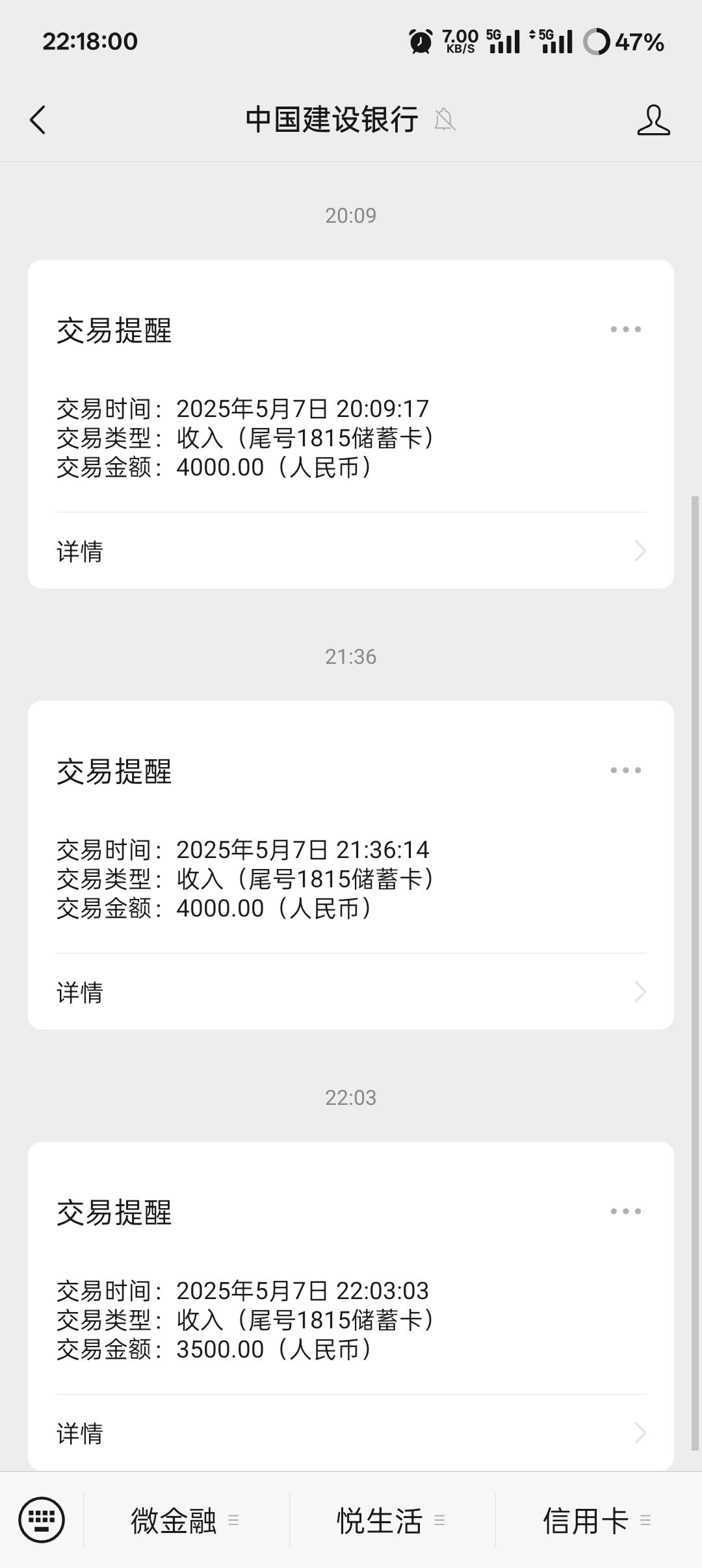The width and height of the screenshot is (702, 1568).
Task: View 详情 of the 21:36:14 transaction
Action: pyautogui.click(x=351, y=992)
